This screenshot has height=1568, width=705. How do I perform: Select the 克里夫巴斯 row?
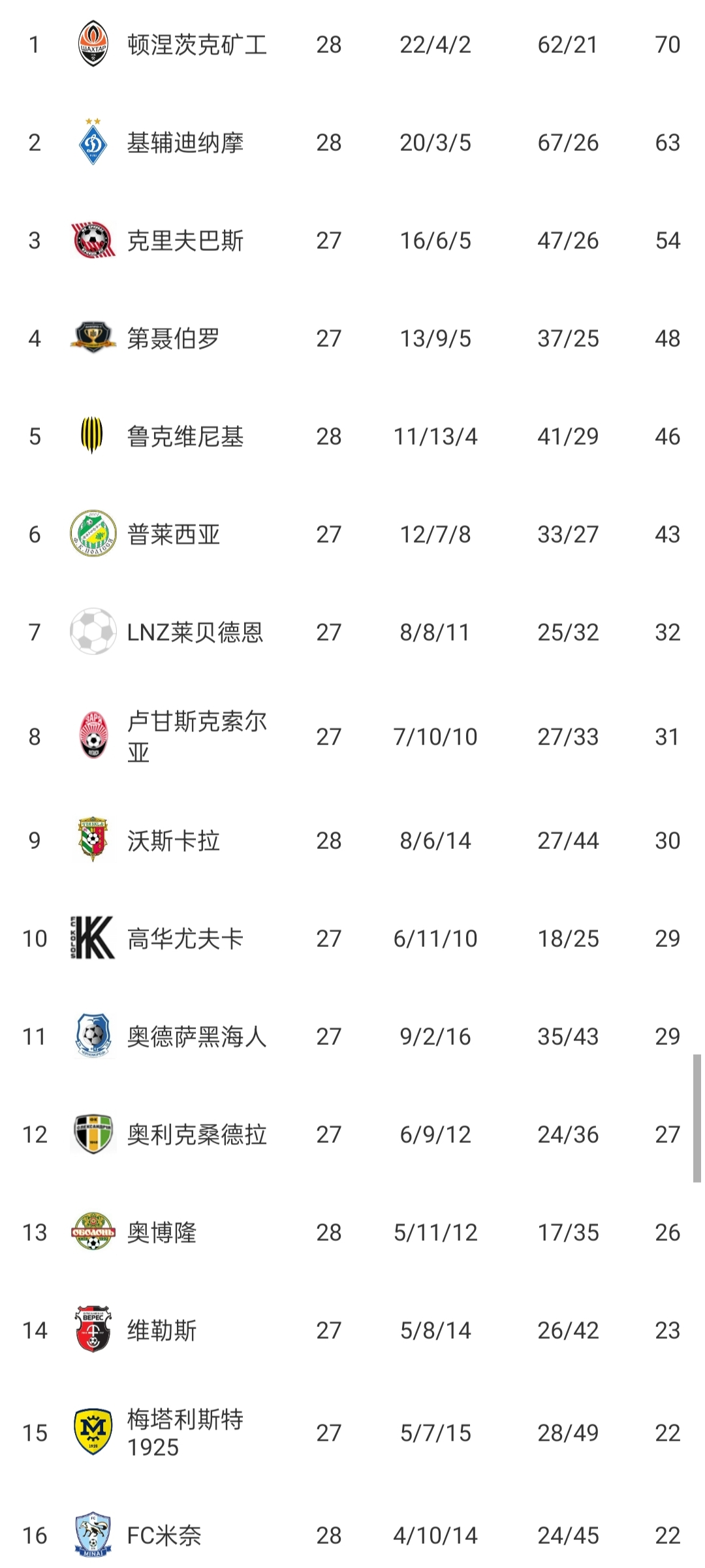point(352,240)
